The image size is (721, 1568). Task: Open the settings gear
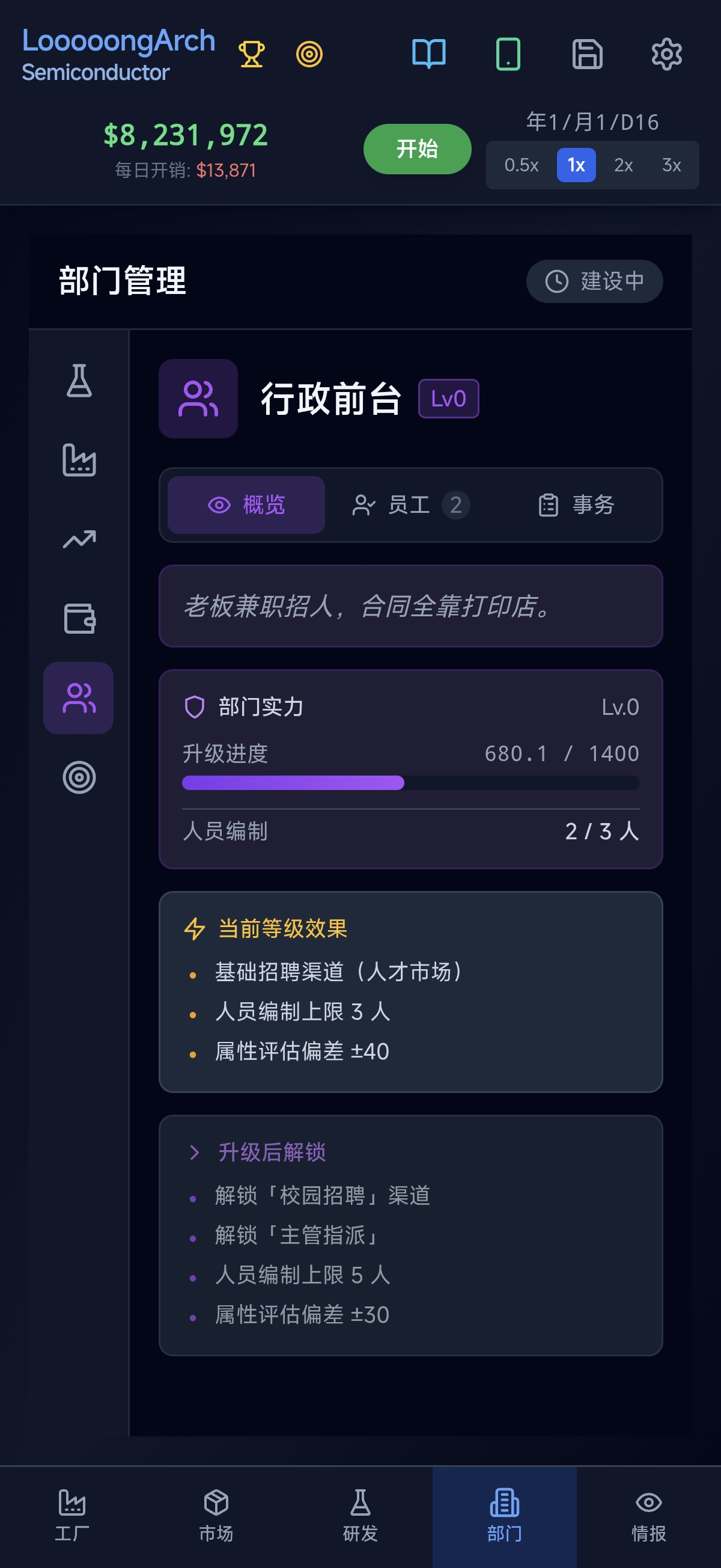click(x=667, y=54)
